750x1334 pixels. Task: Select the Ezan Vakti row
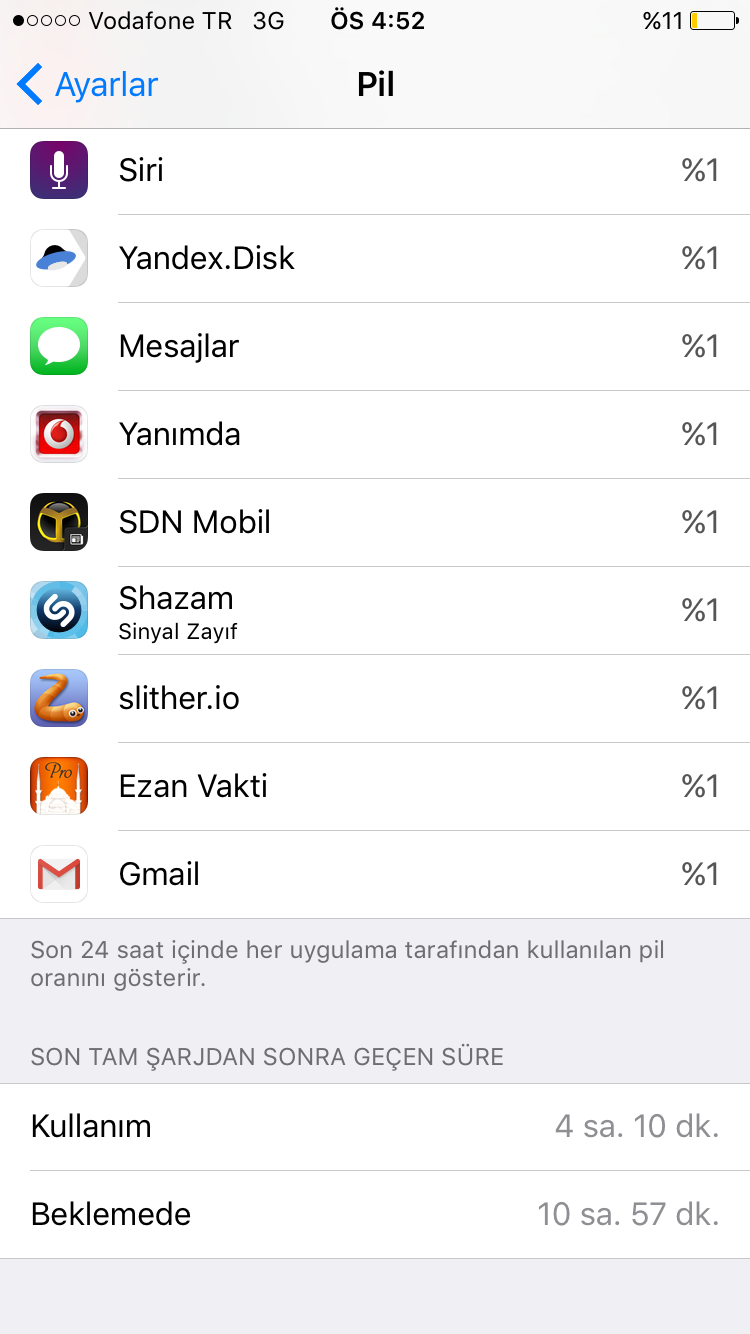point(375,787)
